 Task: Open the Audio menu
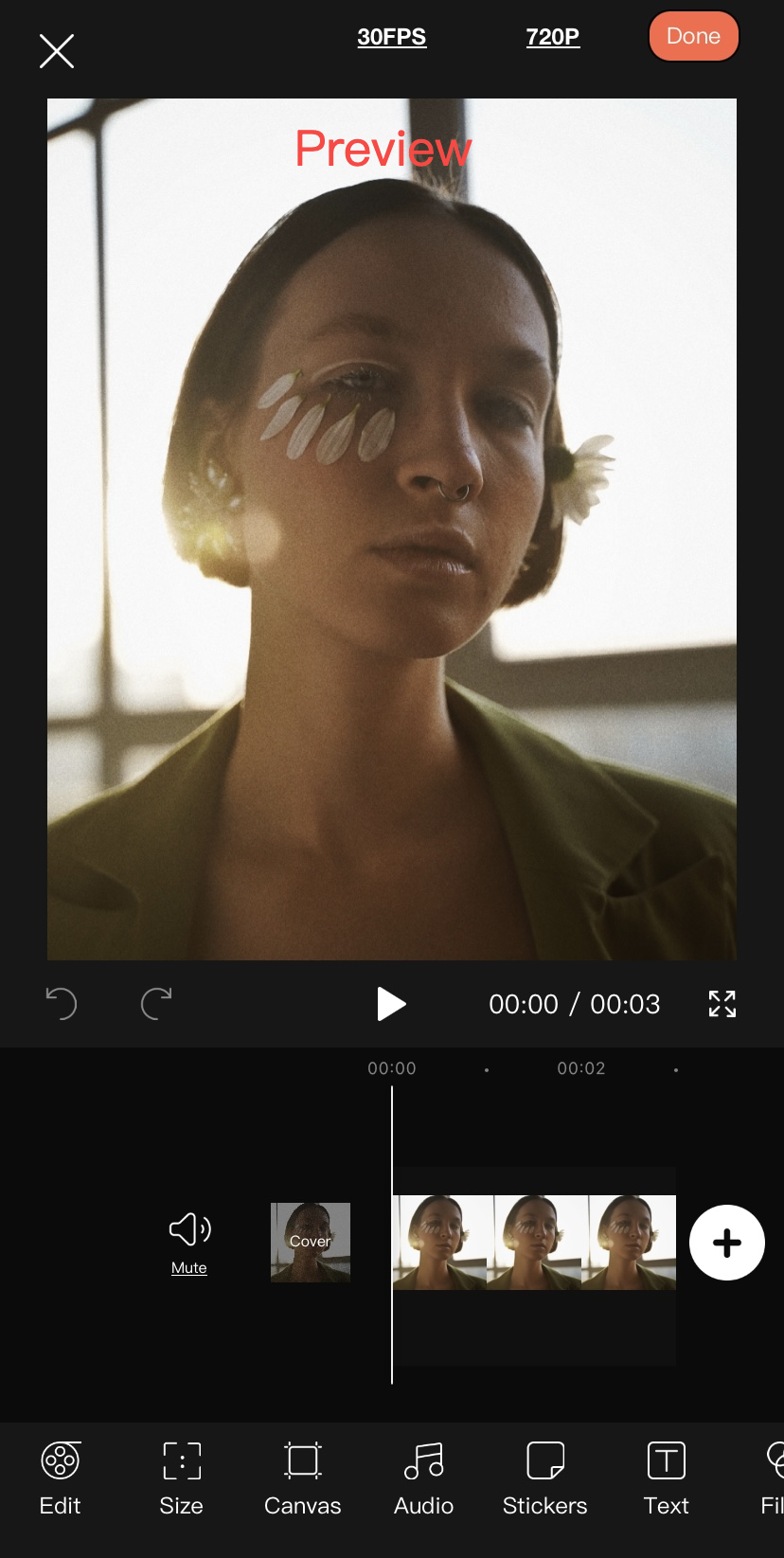424,1477
